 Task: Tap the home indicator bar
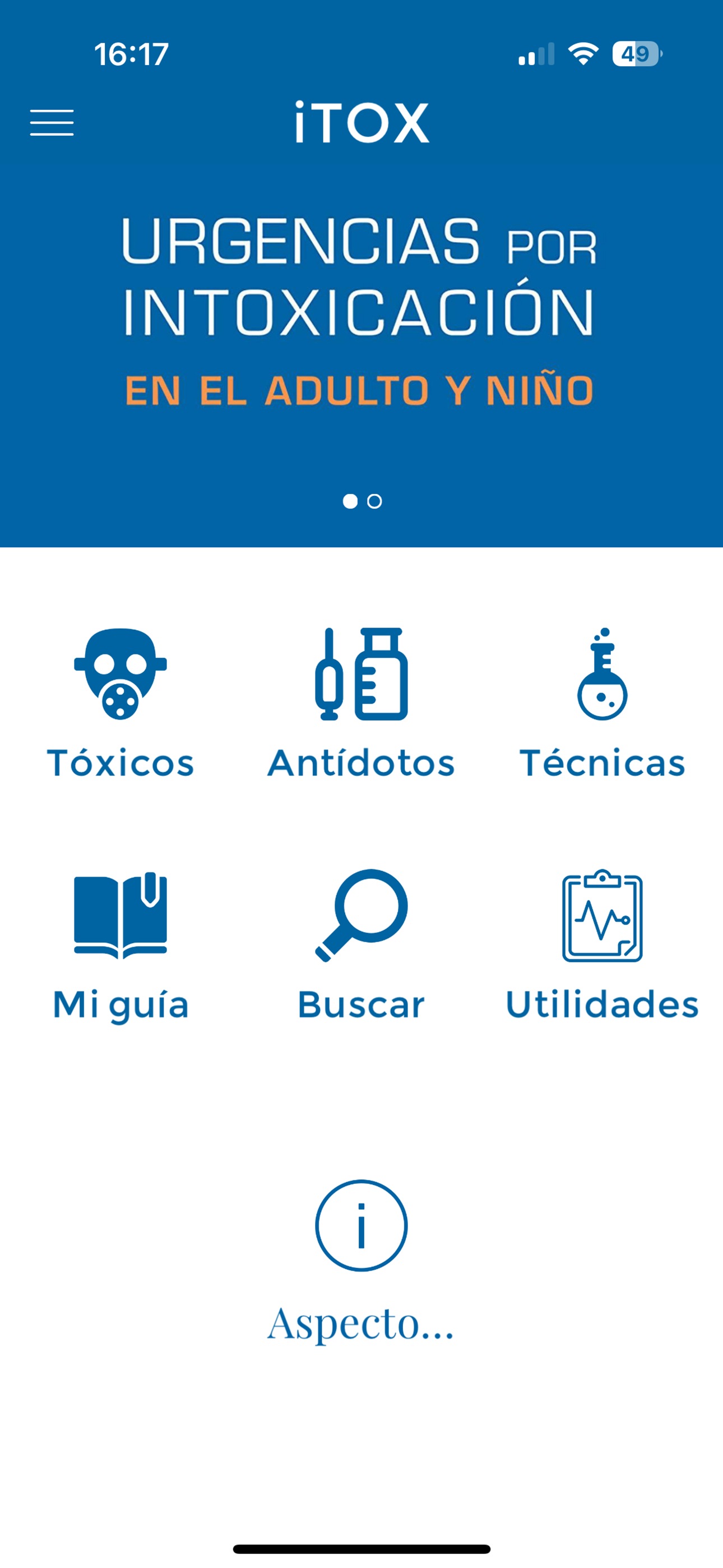[x=361, y=1547]
